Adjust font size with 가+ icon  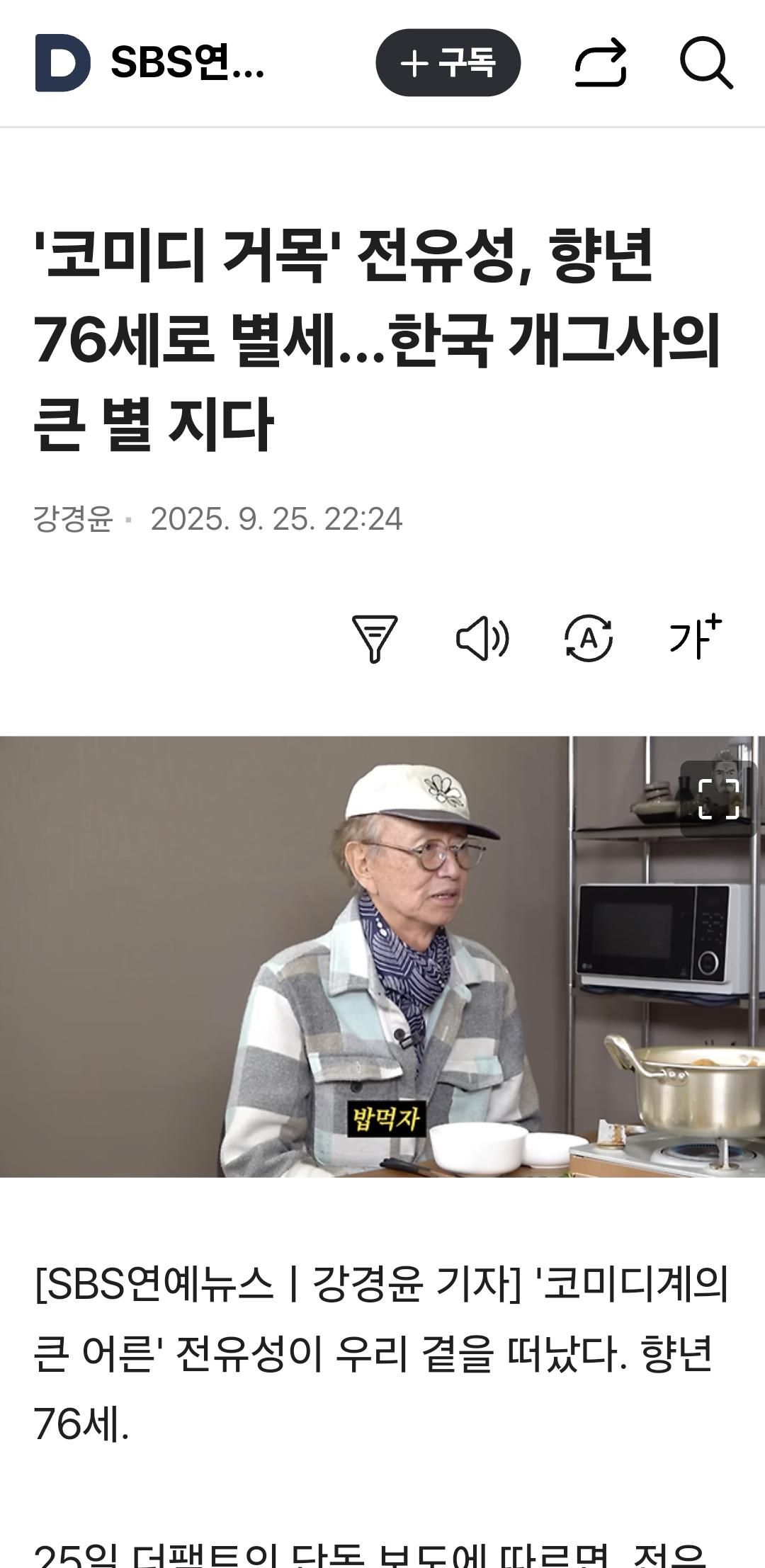point(695,637)
